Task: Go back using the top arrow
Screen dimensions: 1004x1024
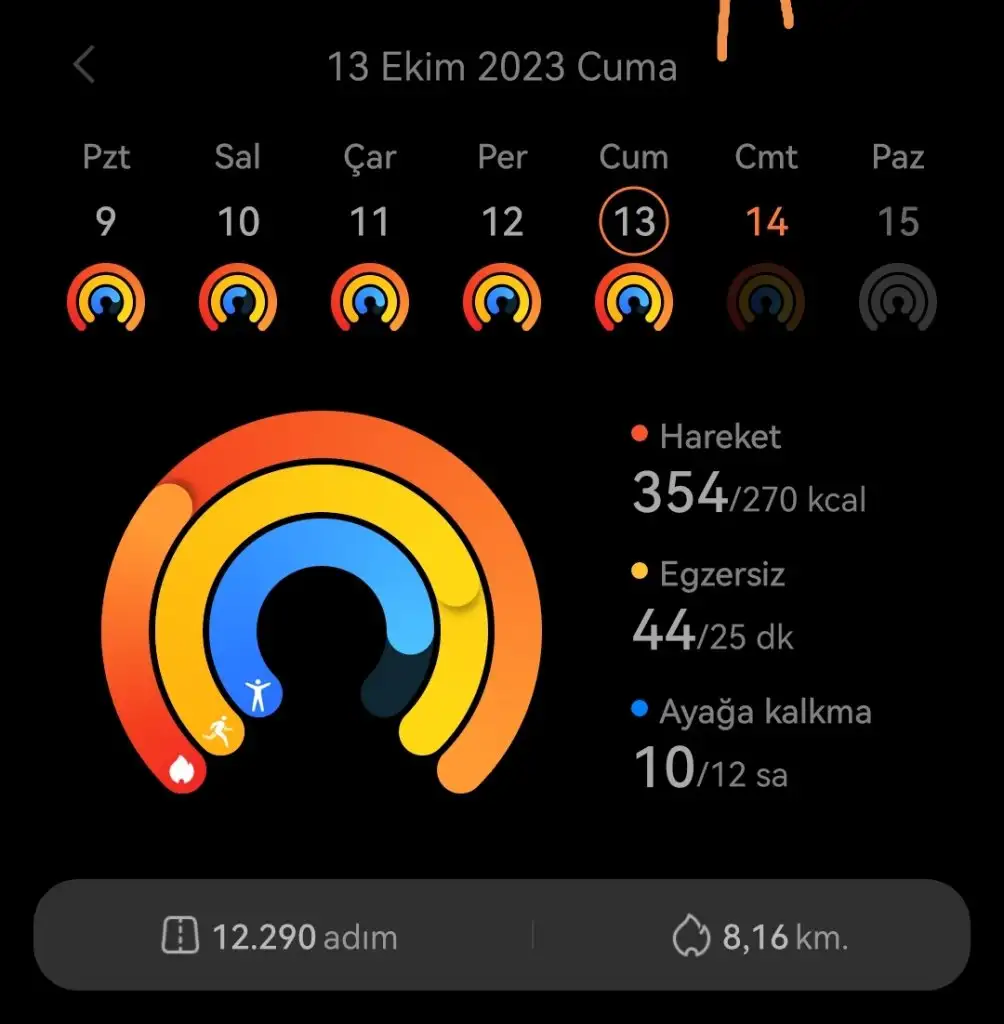Action: click(84, 66)
